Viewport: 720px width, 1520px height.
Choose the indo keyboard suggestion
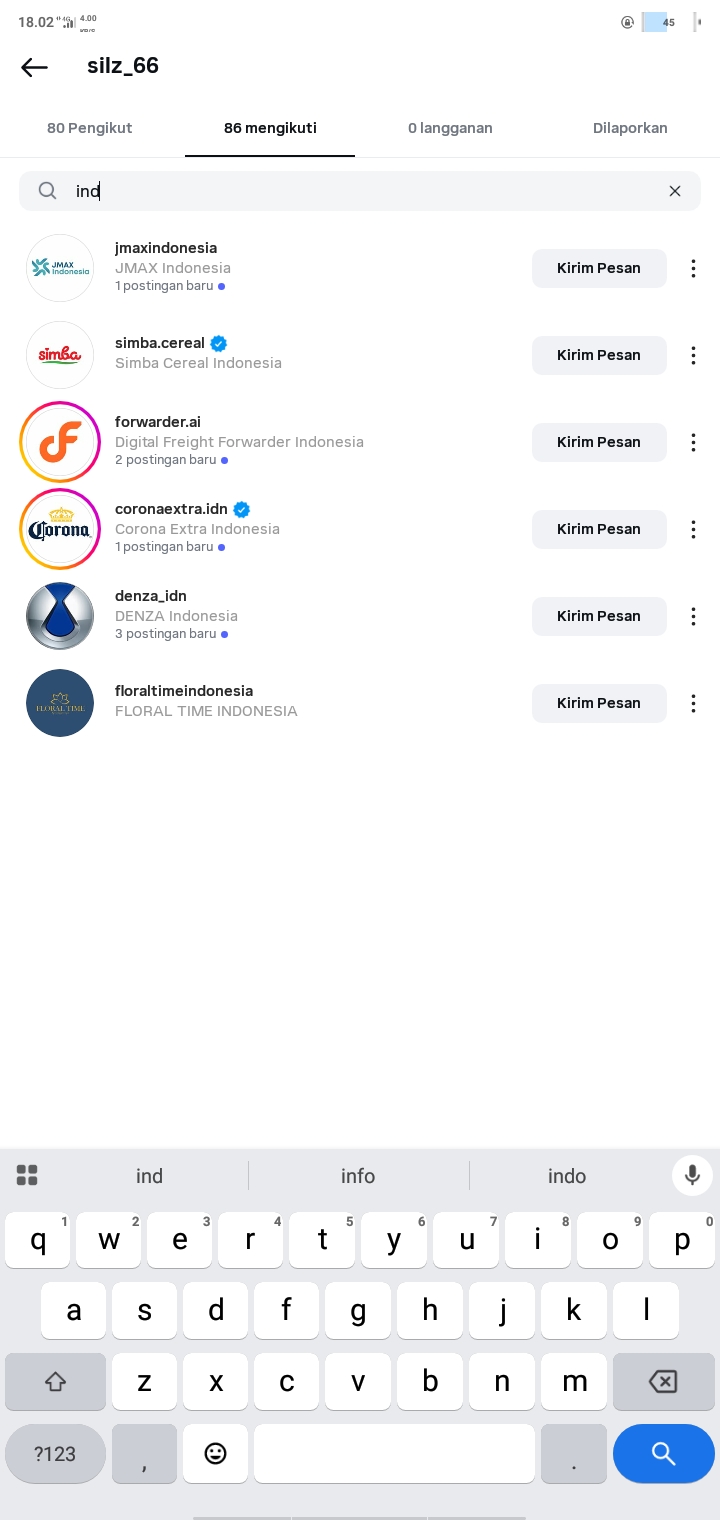[x=566, y=1176]
